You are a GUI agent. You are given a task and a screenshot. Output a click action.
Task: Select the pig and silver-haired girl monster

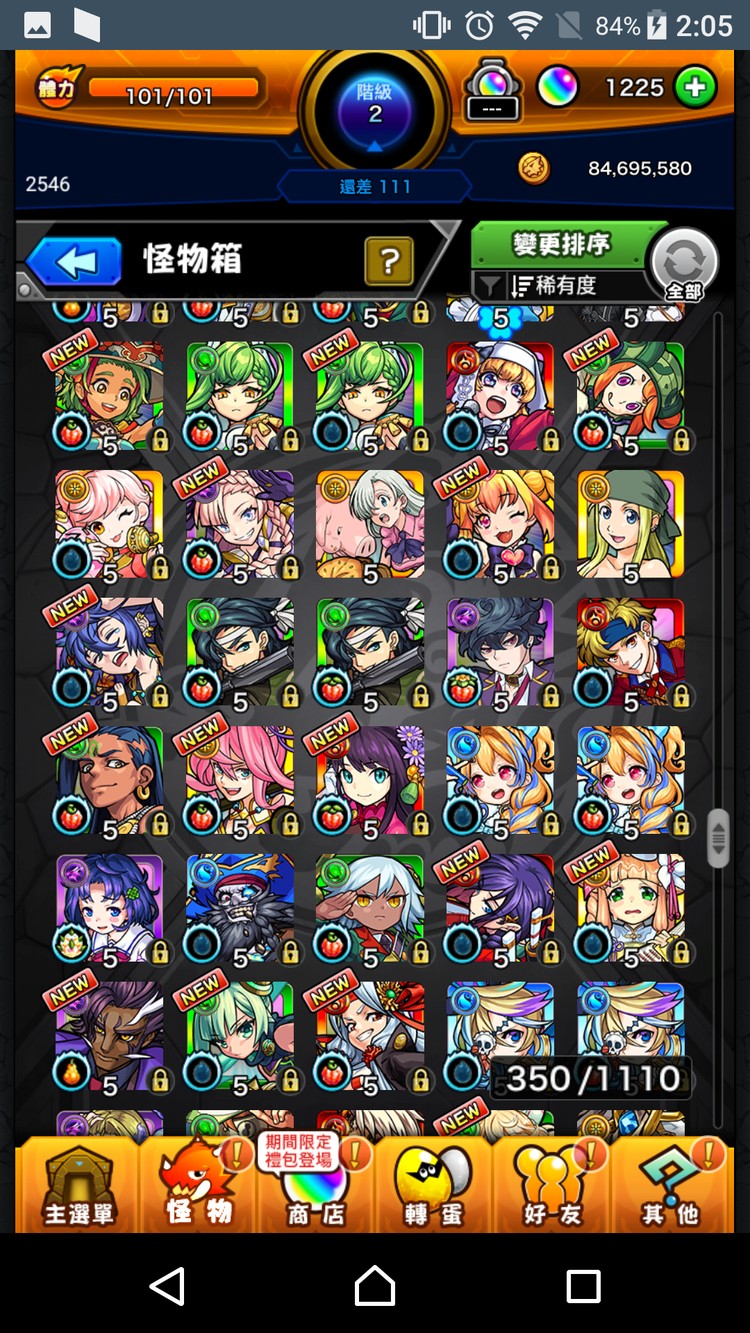370,525
